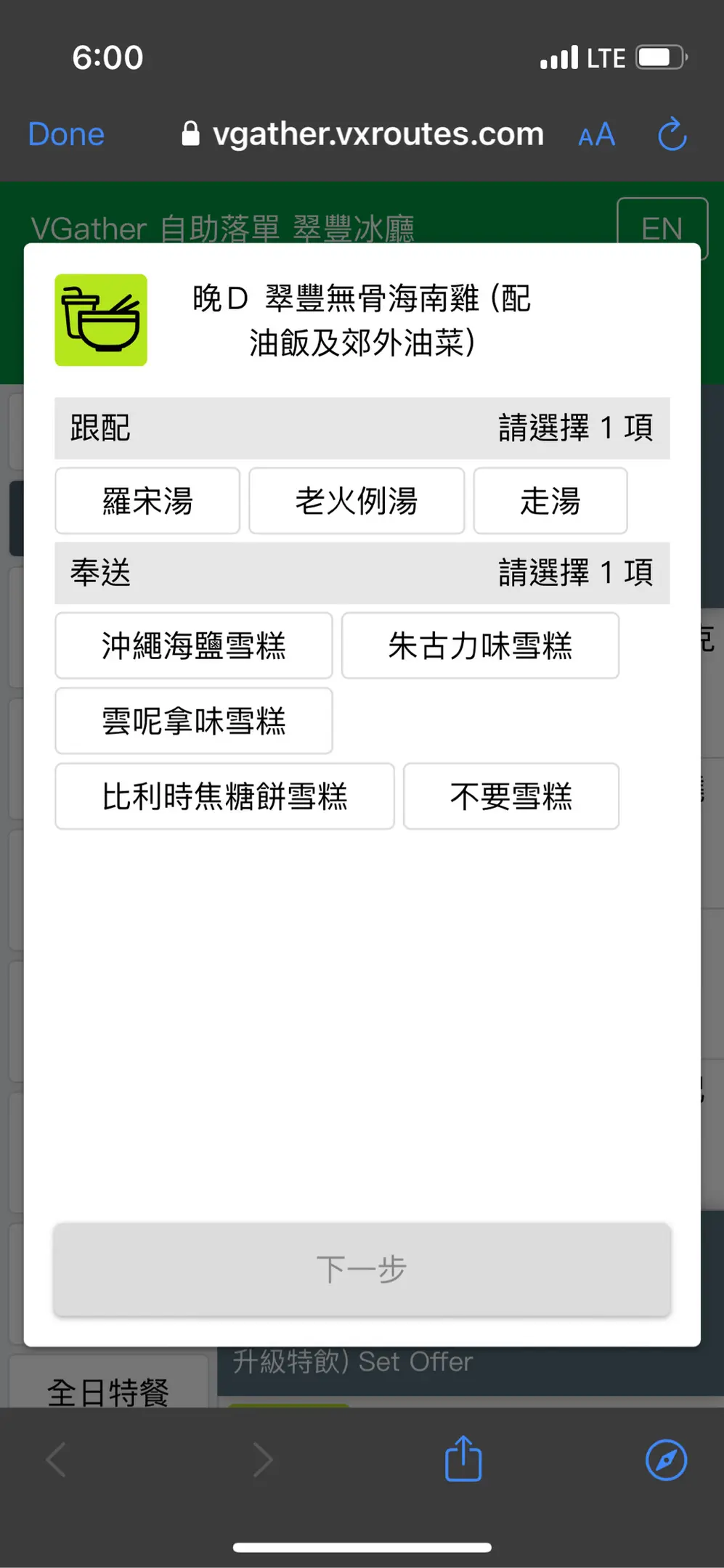
Task: Tap 下一步 to continue
Action: tap(362, 1269)
